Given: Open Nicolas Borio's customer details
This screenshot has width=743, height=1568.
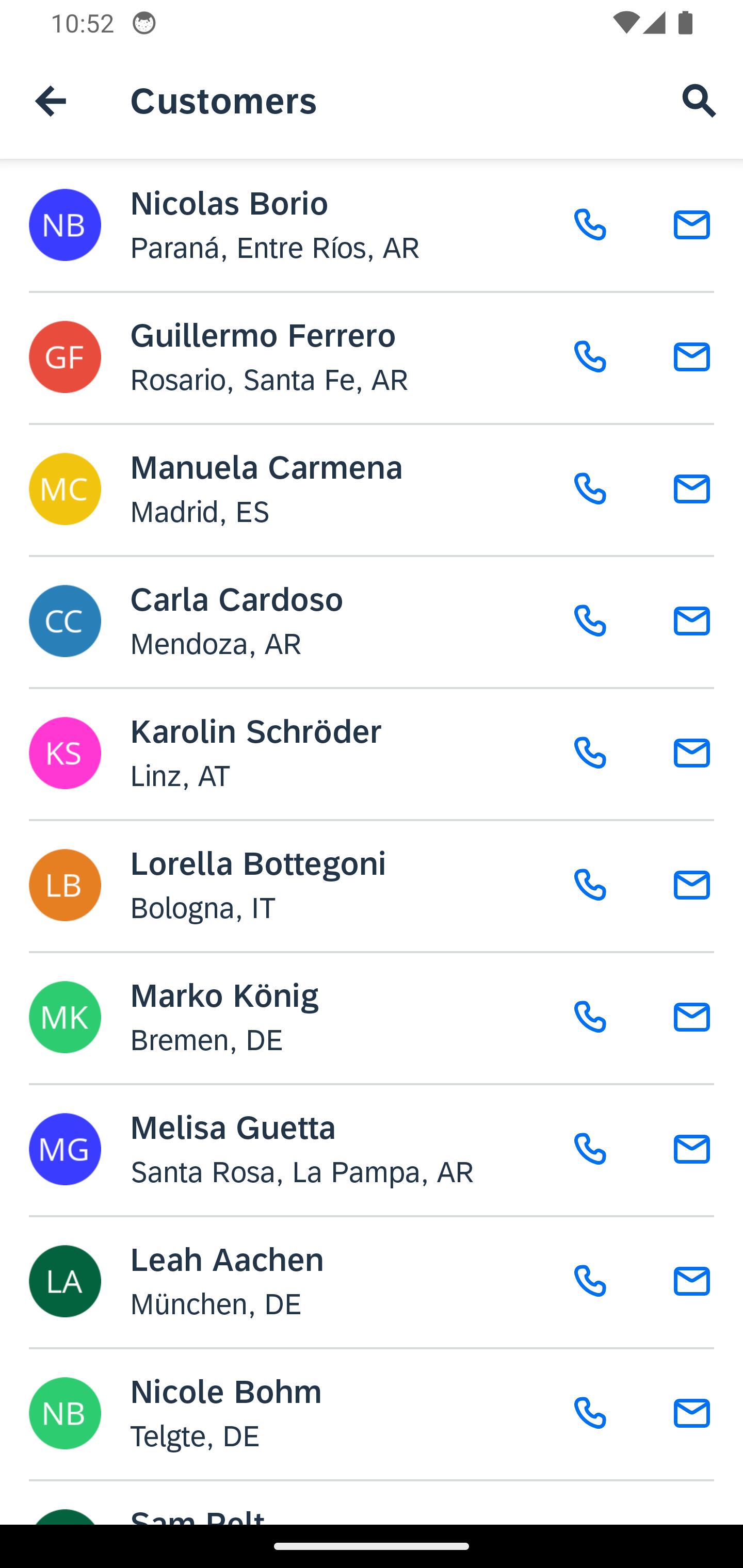Looking at the screenshot, I should pyautogui.click(x=274, y=225).
